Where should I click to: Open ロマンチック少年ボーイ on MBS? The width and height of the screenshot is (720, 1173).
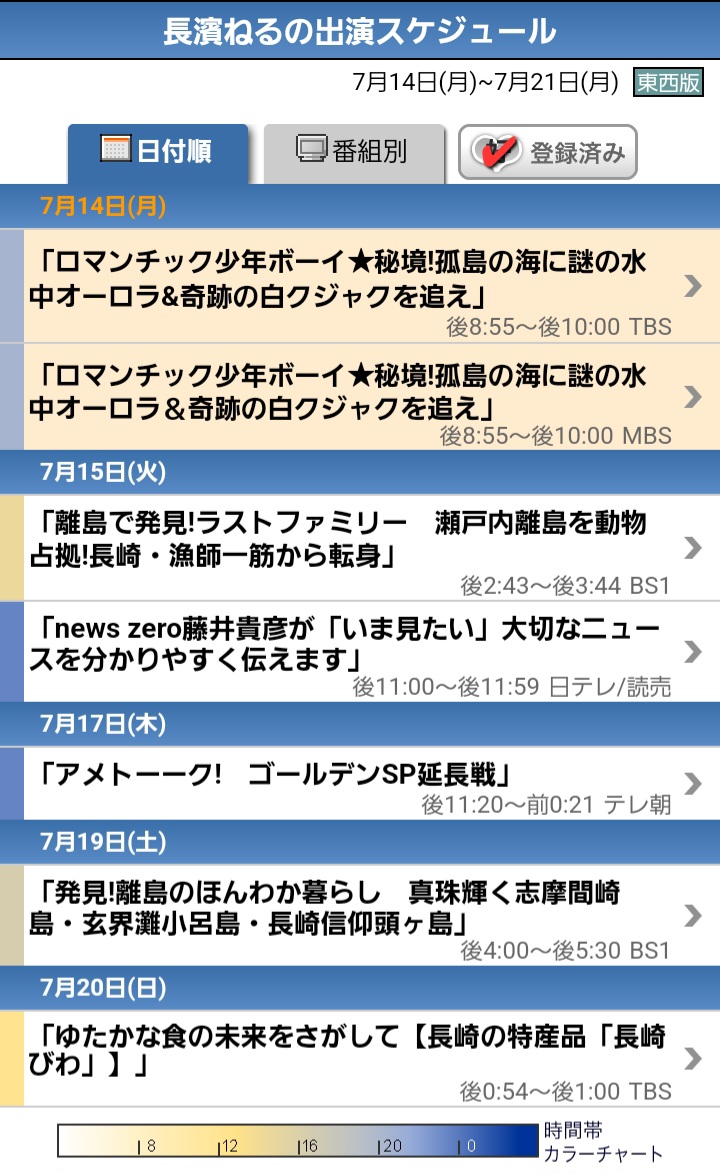[x=360, y=397]
